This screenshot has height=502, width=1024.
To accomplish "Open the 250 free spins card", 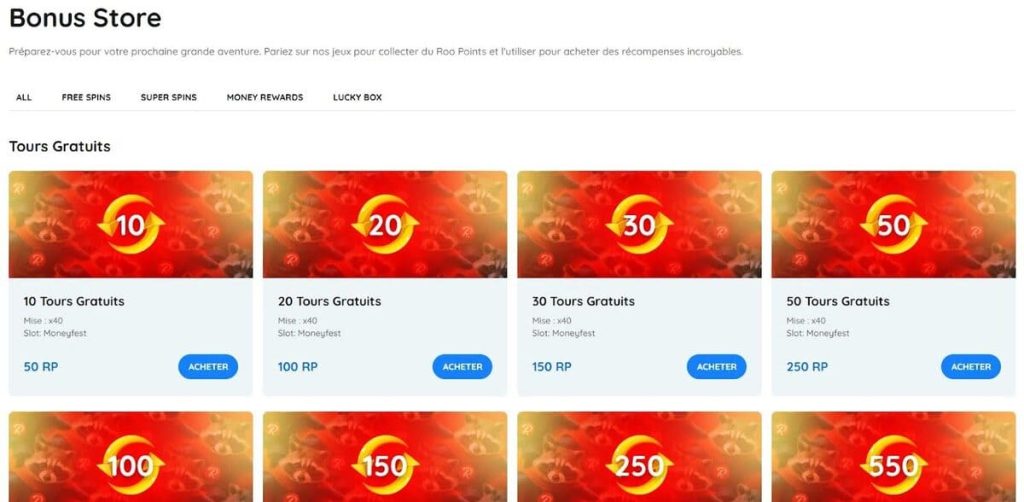I will [639, 460].
